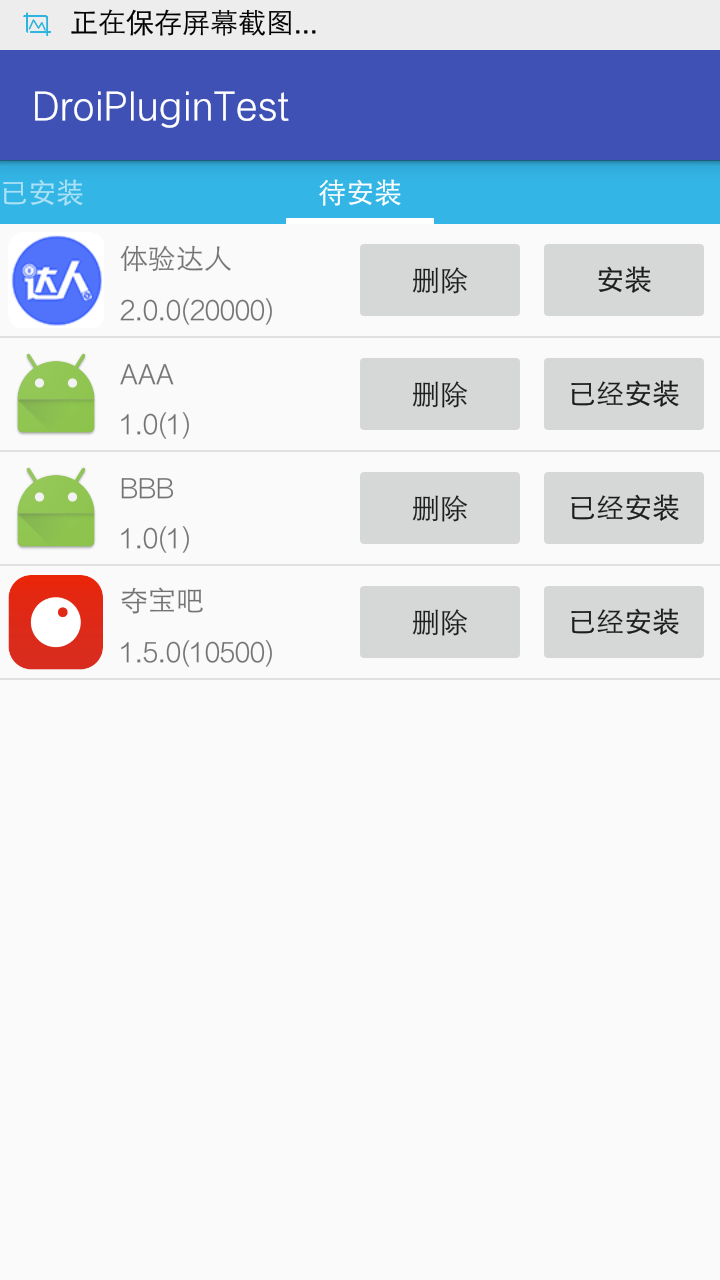Tap 已经安装 button for 夺宝吧
Viewport: 720px width, 1280px height.
pyautogui.click(x=624, y=622)
